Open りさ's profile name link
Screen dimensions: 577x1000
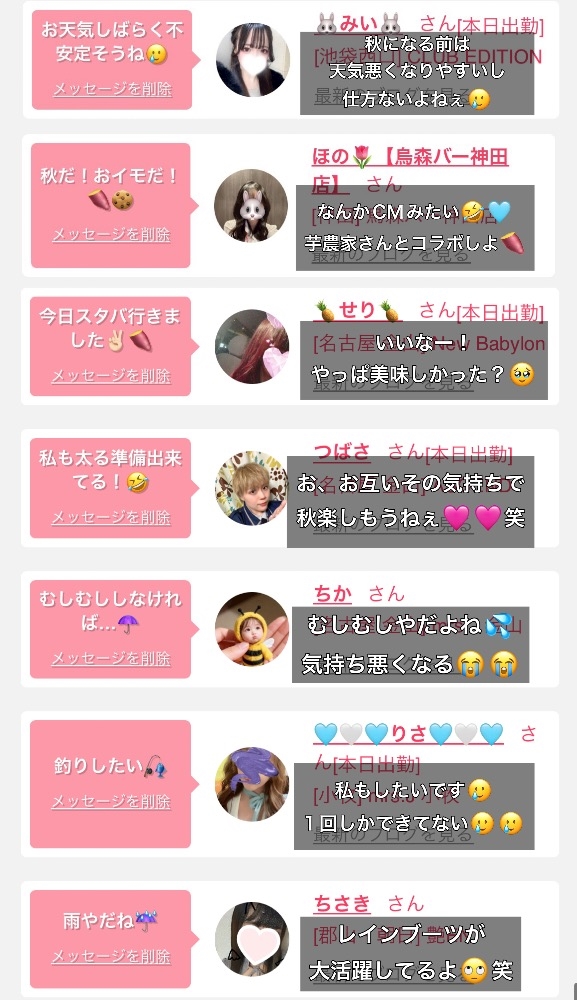(408, 734)
